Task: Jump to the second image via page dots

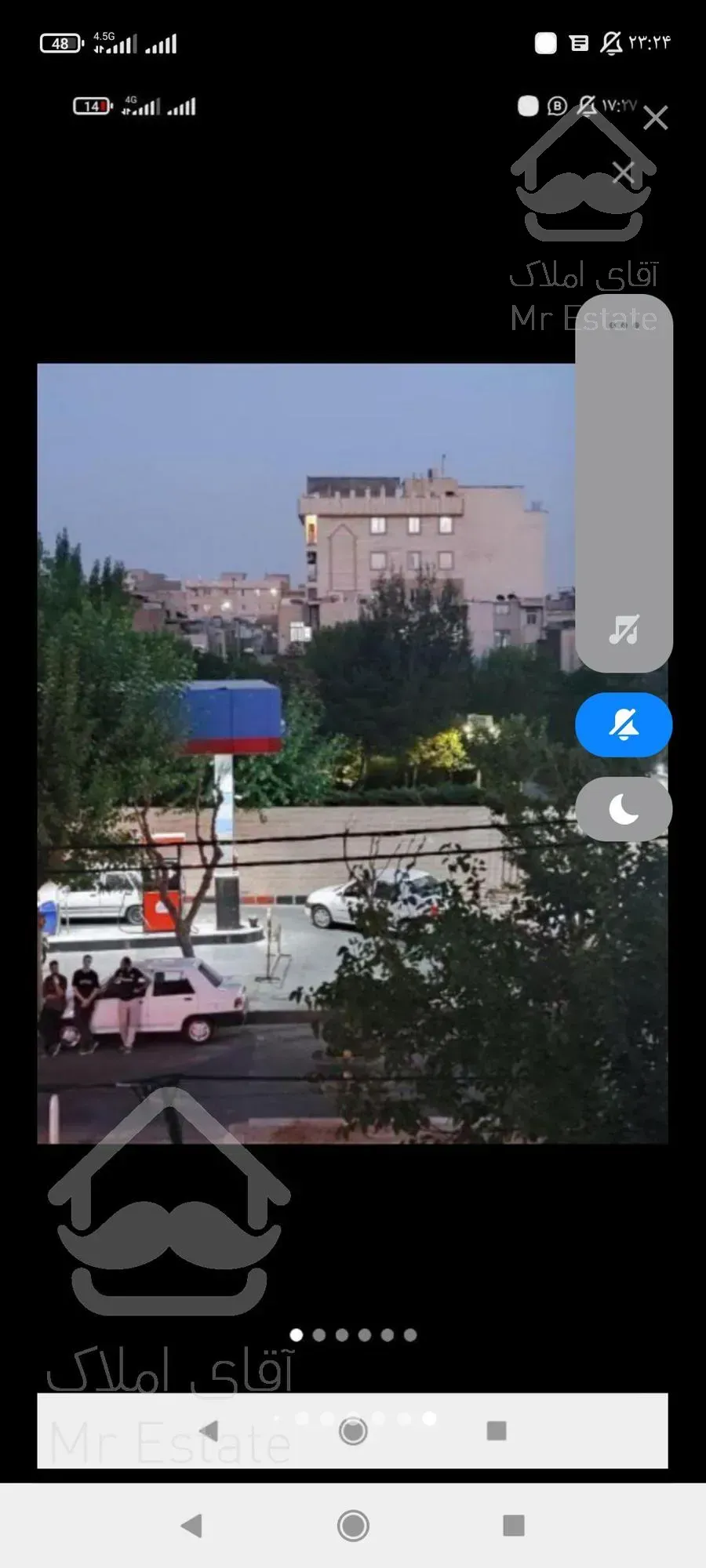Action: 319,1335
